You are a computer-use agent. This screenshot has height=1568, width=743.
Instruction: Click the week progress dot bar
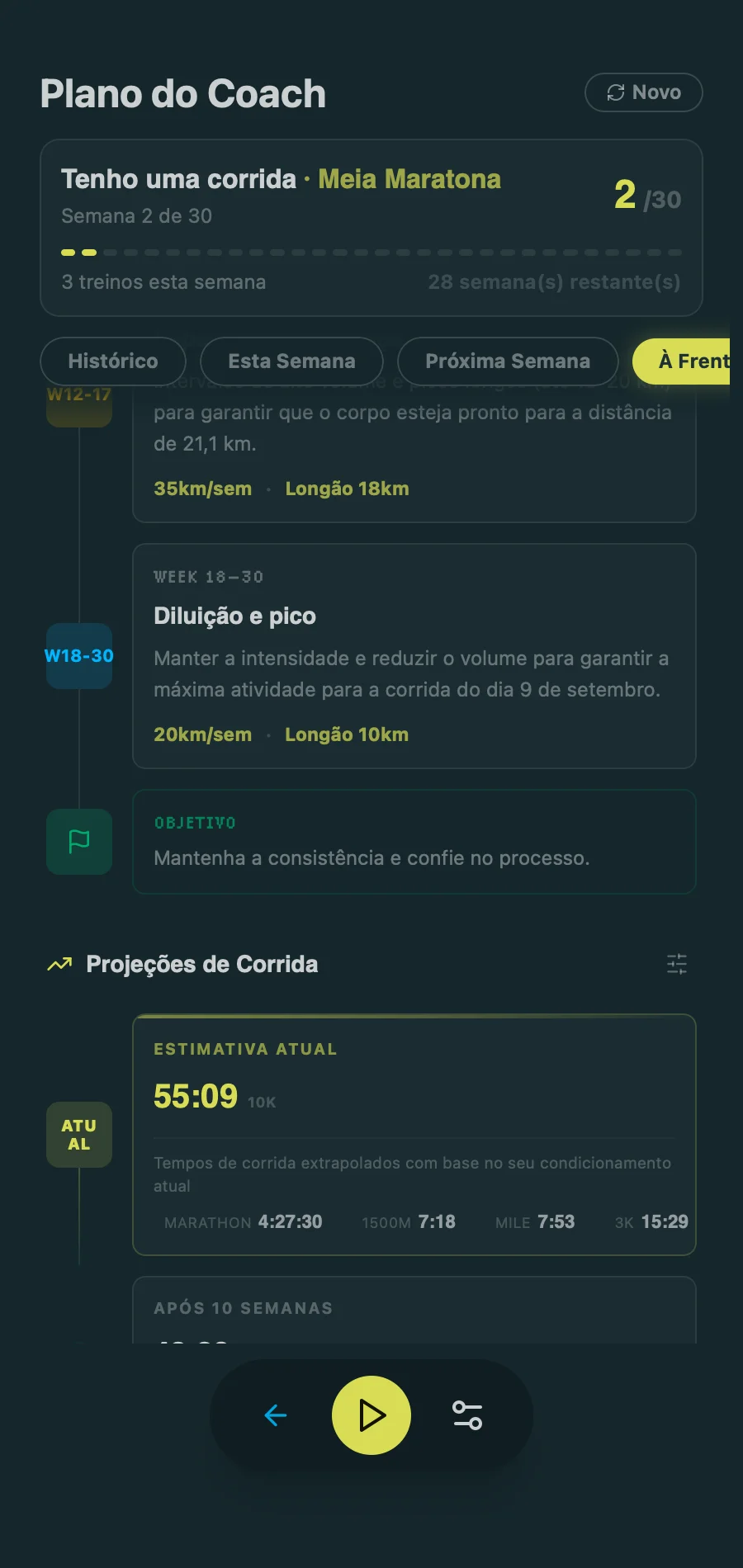[x=370, y=253]
